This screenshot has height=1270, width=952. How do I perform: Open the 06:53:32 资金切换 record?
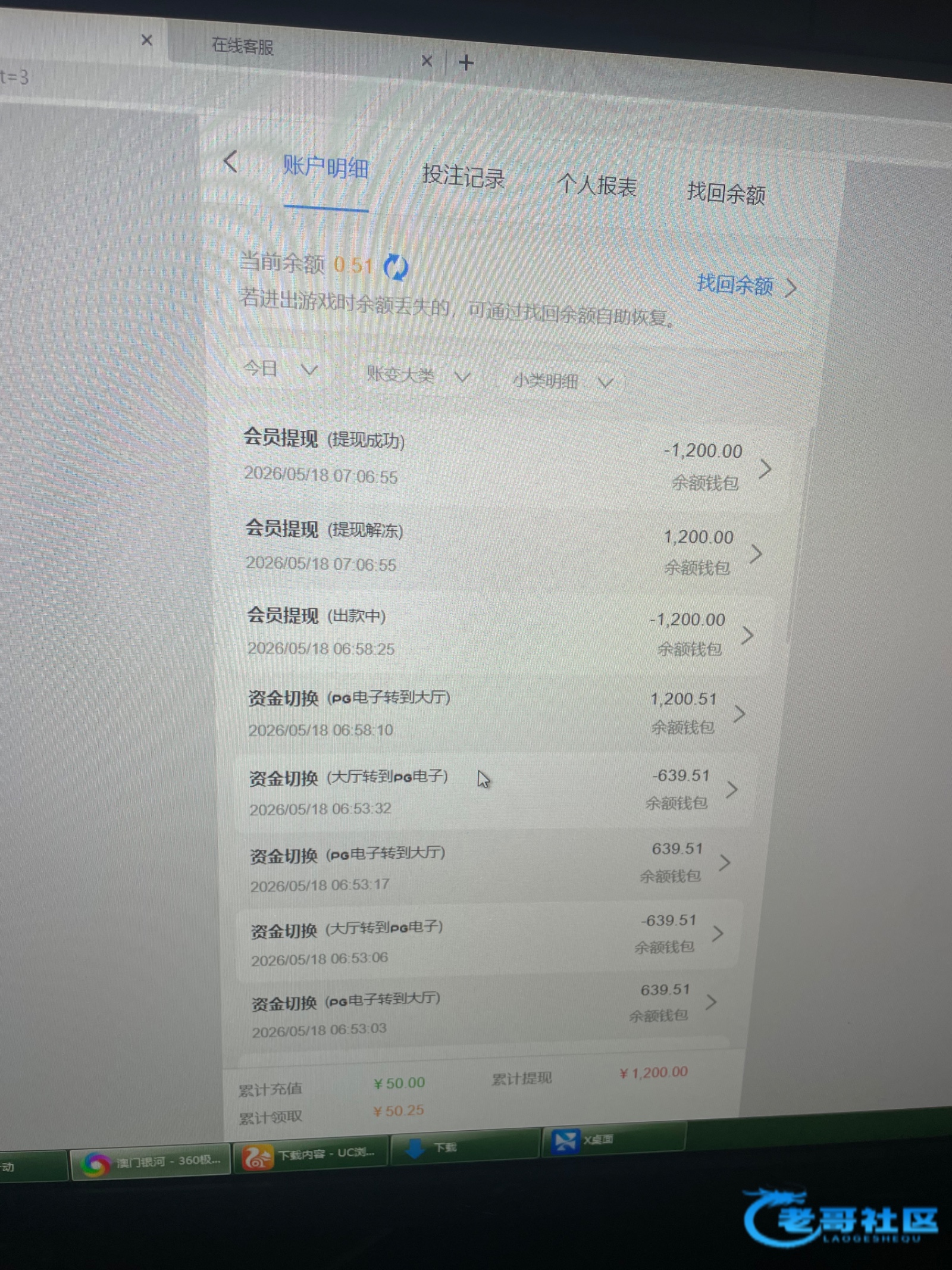point(495,792)
